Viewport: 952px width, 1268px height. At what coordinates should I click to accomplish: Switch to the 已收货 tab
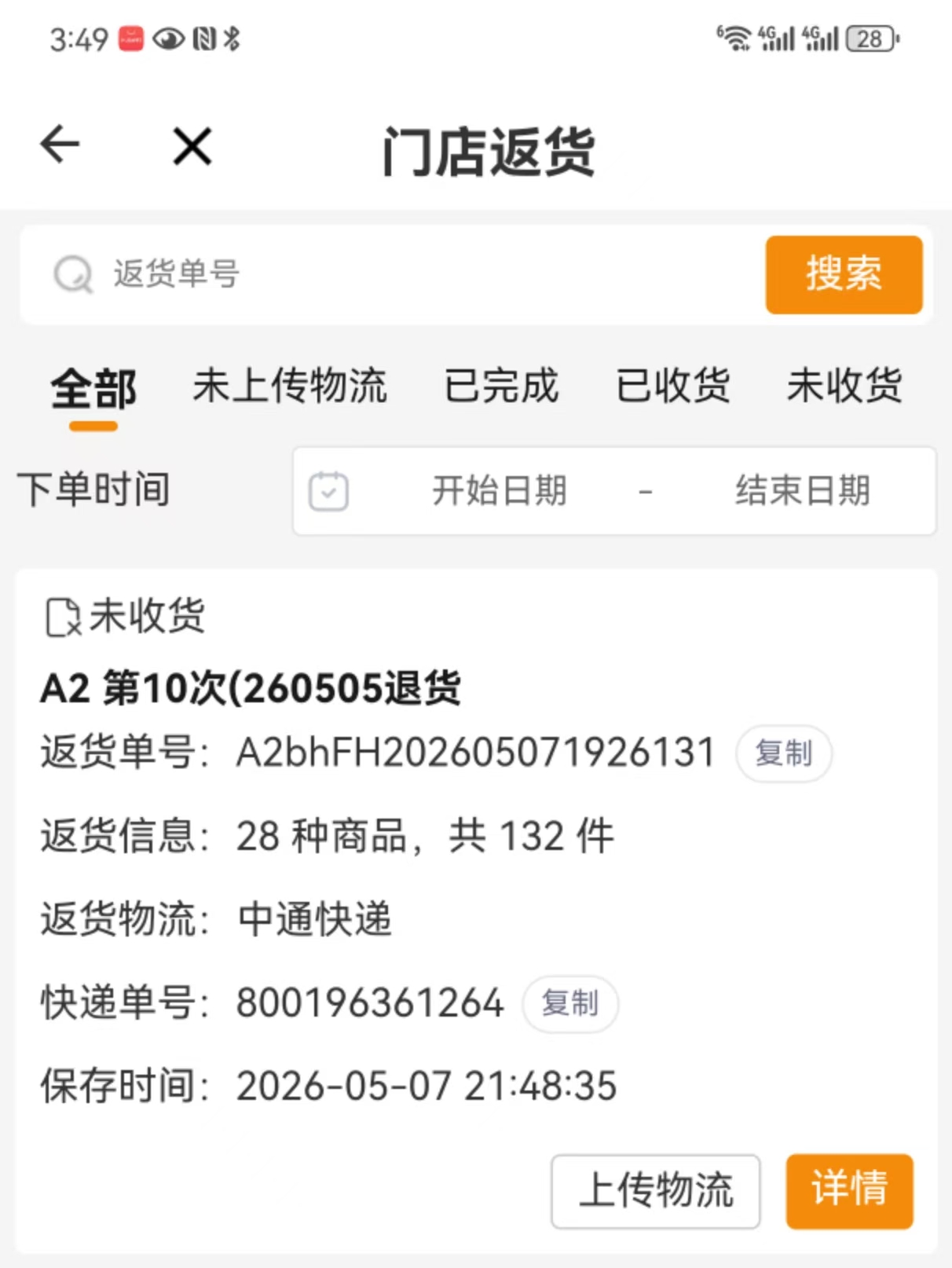[x=673, y=386]
